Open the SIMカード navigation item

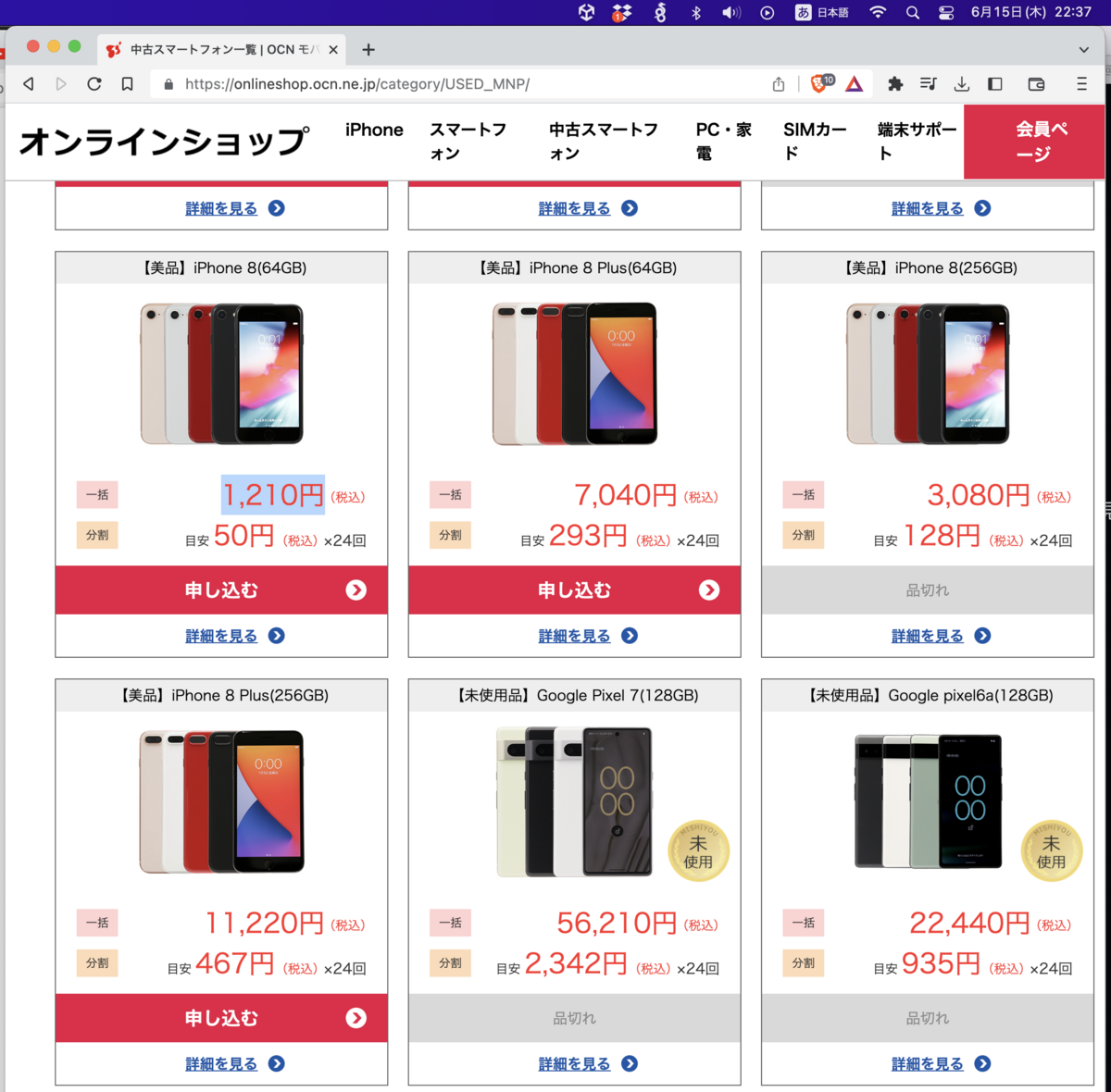(814, 141)
